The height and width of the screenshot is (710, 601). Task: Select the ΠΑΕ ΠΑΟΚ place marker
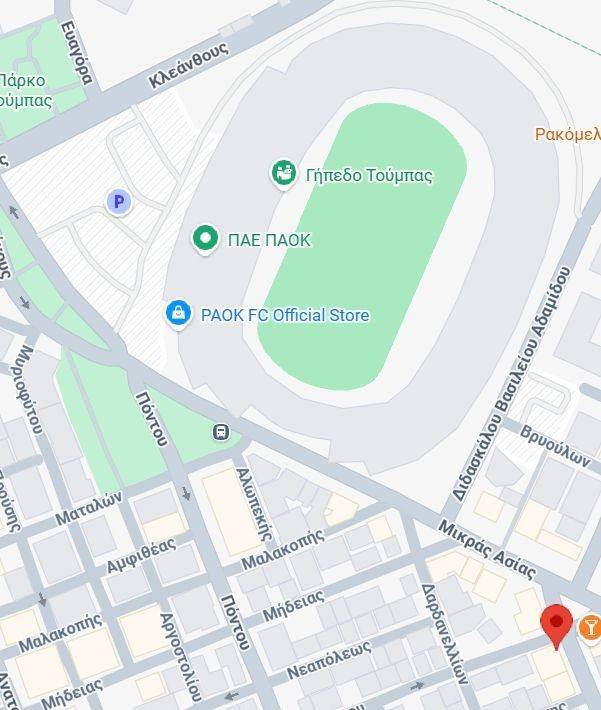coord(206,239)
